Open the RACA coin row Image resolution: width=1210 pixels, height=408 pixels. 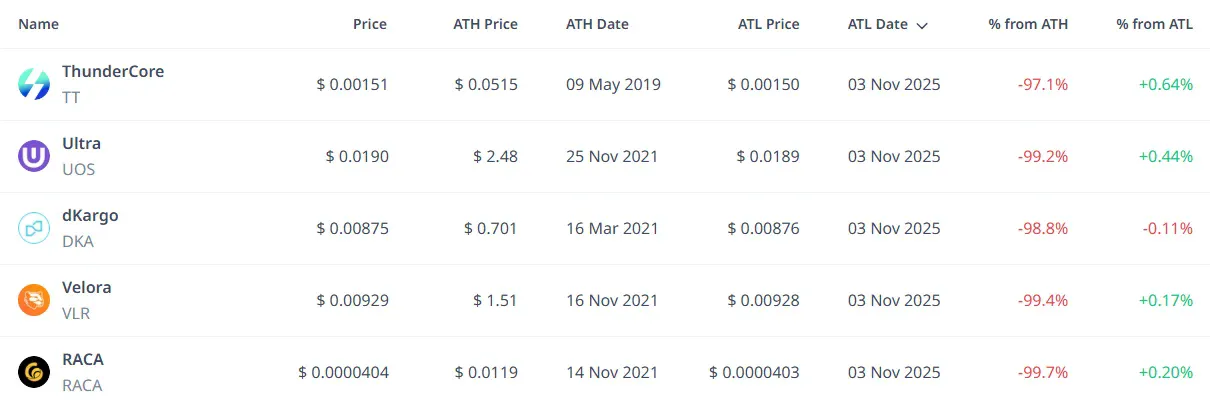82,360
